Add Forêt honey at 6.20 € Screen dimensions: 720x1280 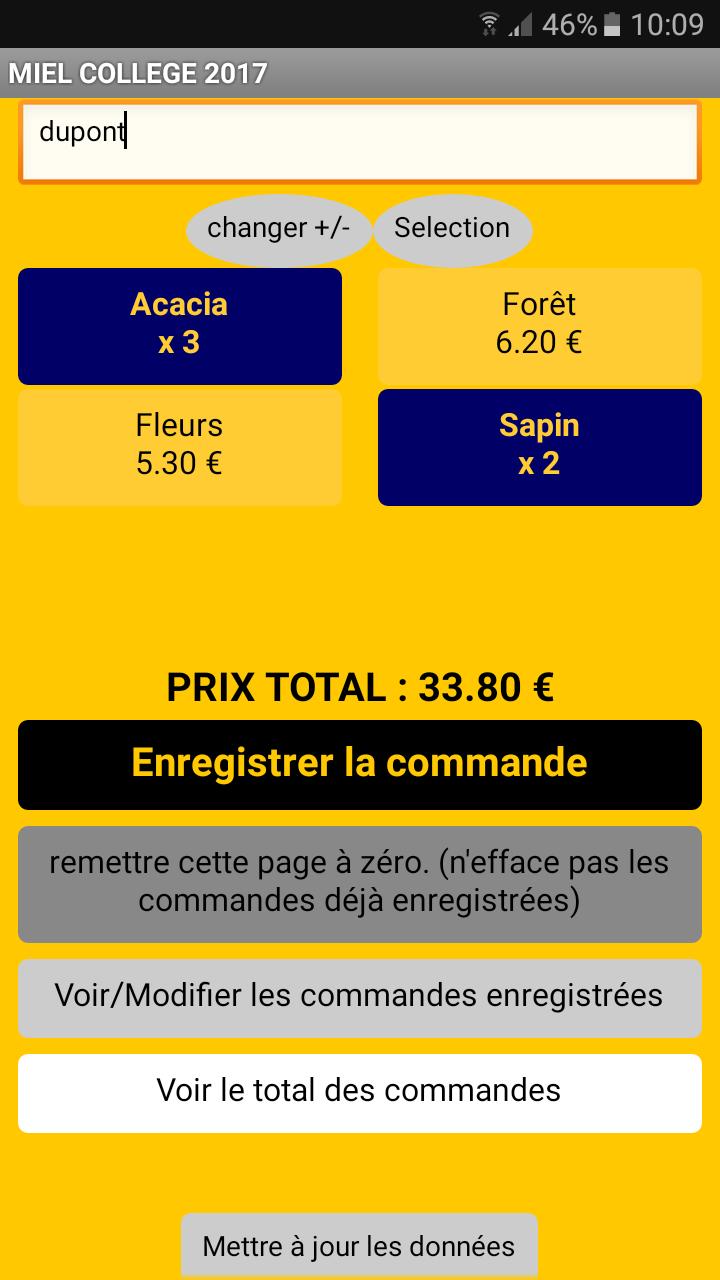tap(539, 325)
